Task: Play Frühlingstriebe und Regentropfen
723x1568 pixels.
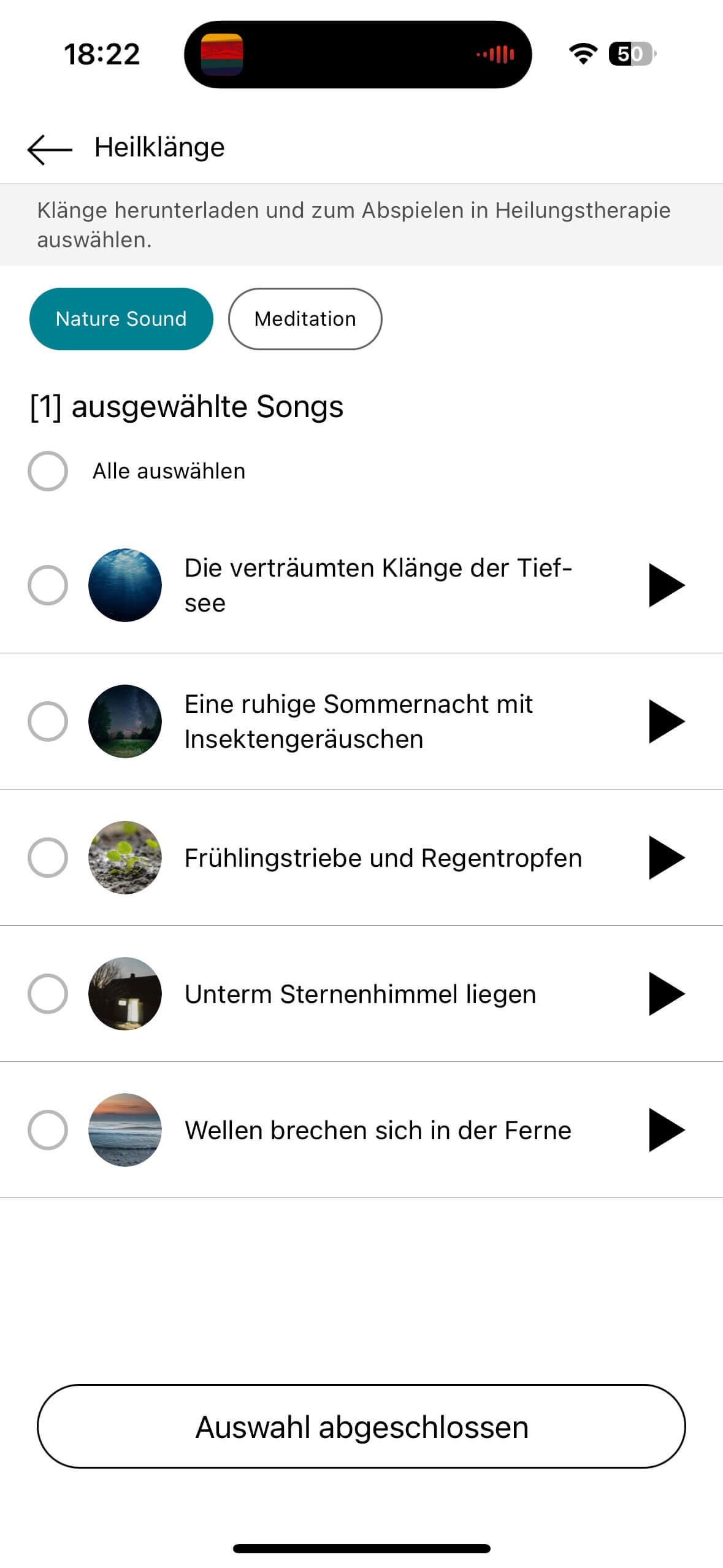Action: (666, 858)
